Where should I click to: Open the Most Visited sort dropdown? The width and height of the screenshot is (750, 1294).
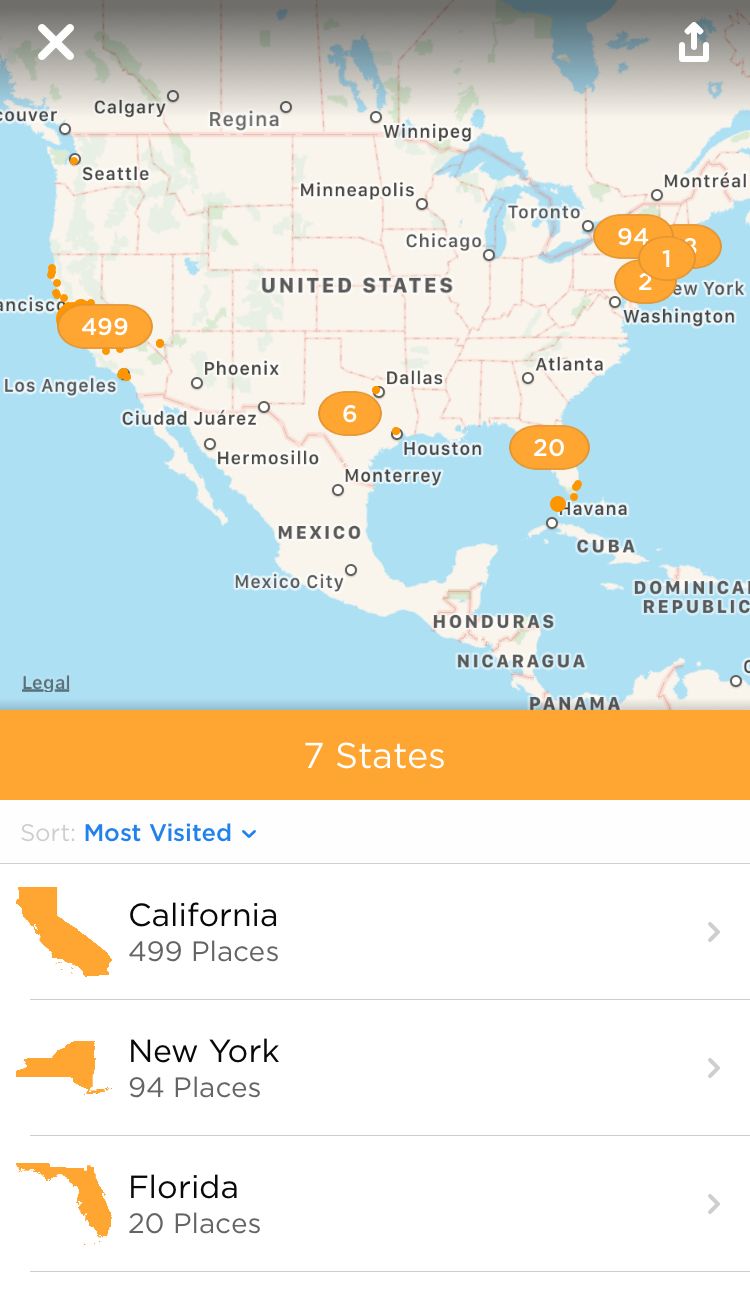(x=170, y=833)
